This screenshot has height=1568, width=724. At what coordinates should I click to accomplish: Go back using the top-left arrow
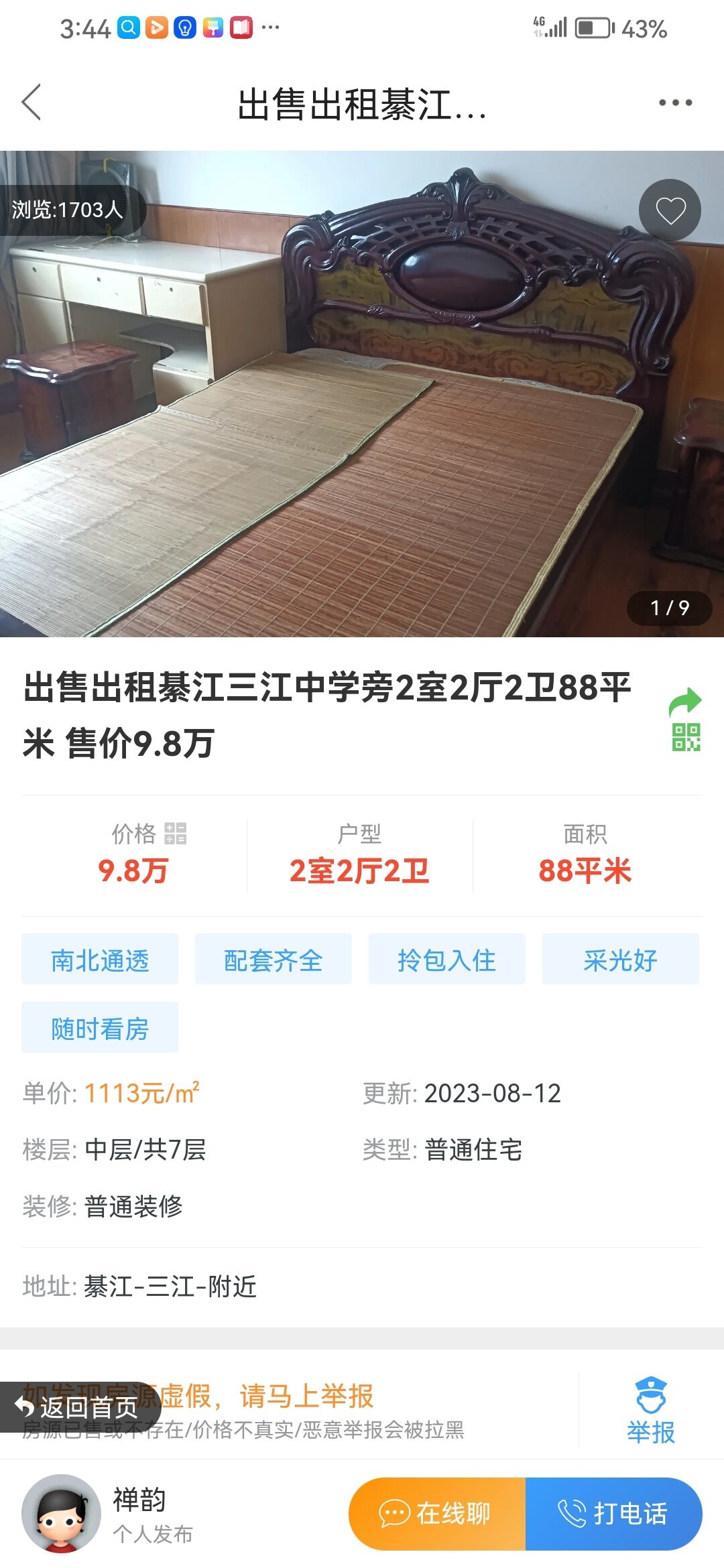32,103
